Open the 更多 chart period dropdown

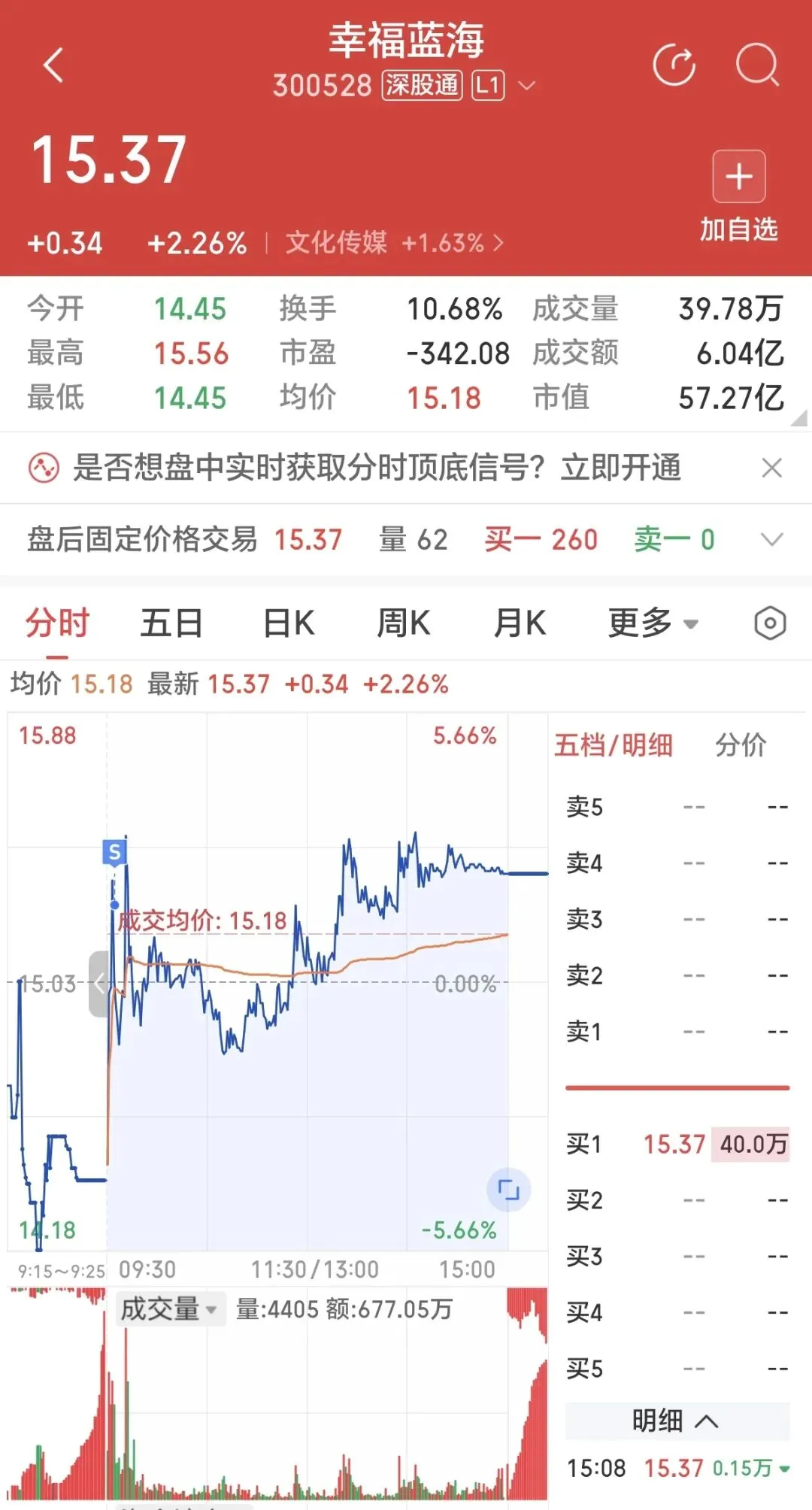point(653,623)
